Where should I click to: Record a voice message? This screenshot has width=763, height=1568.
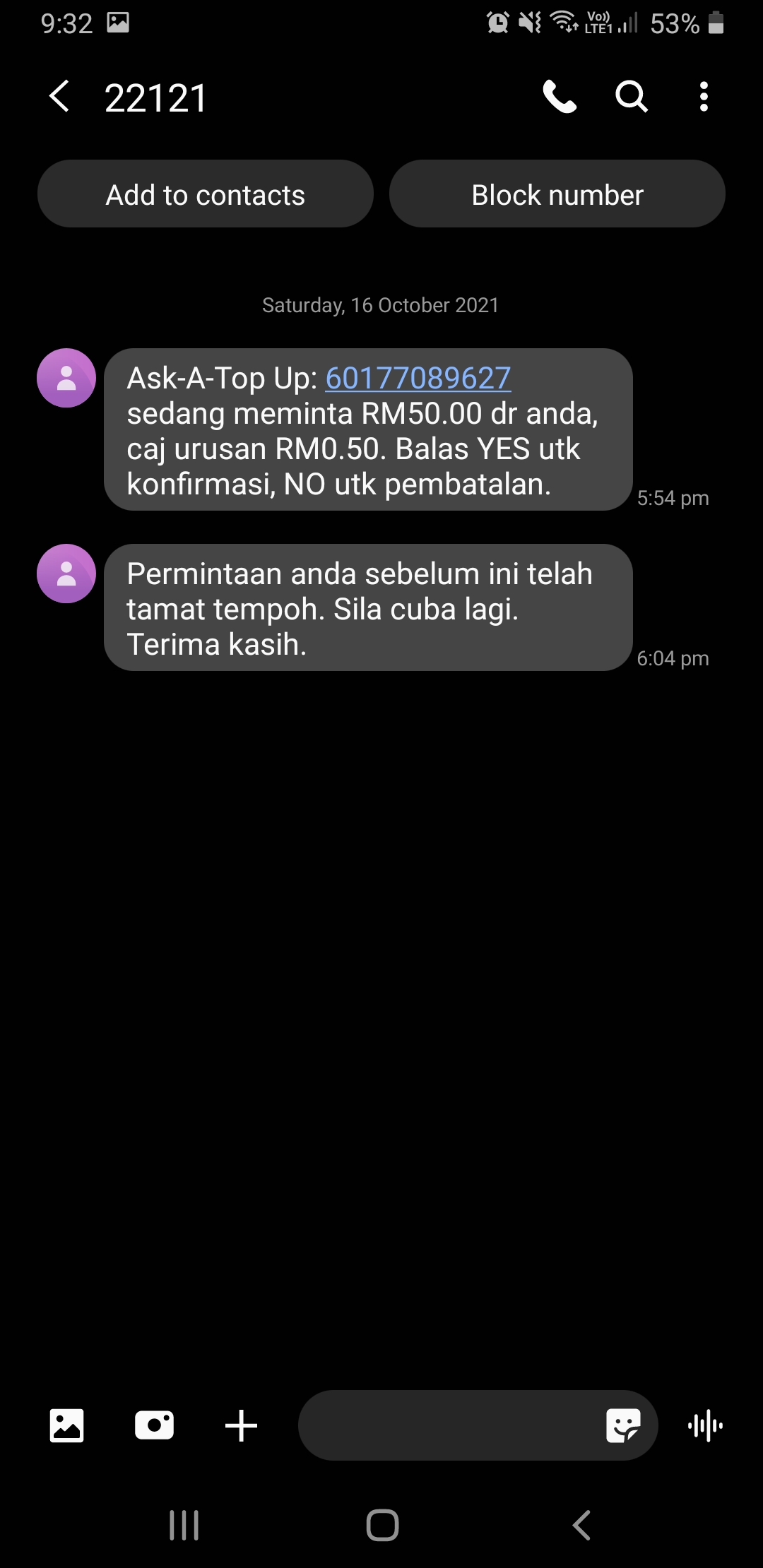(705, 1425)
